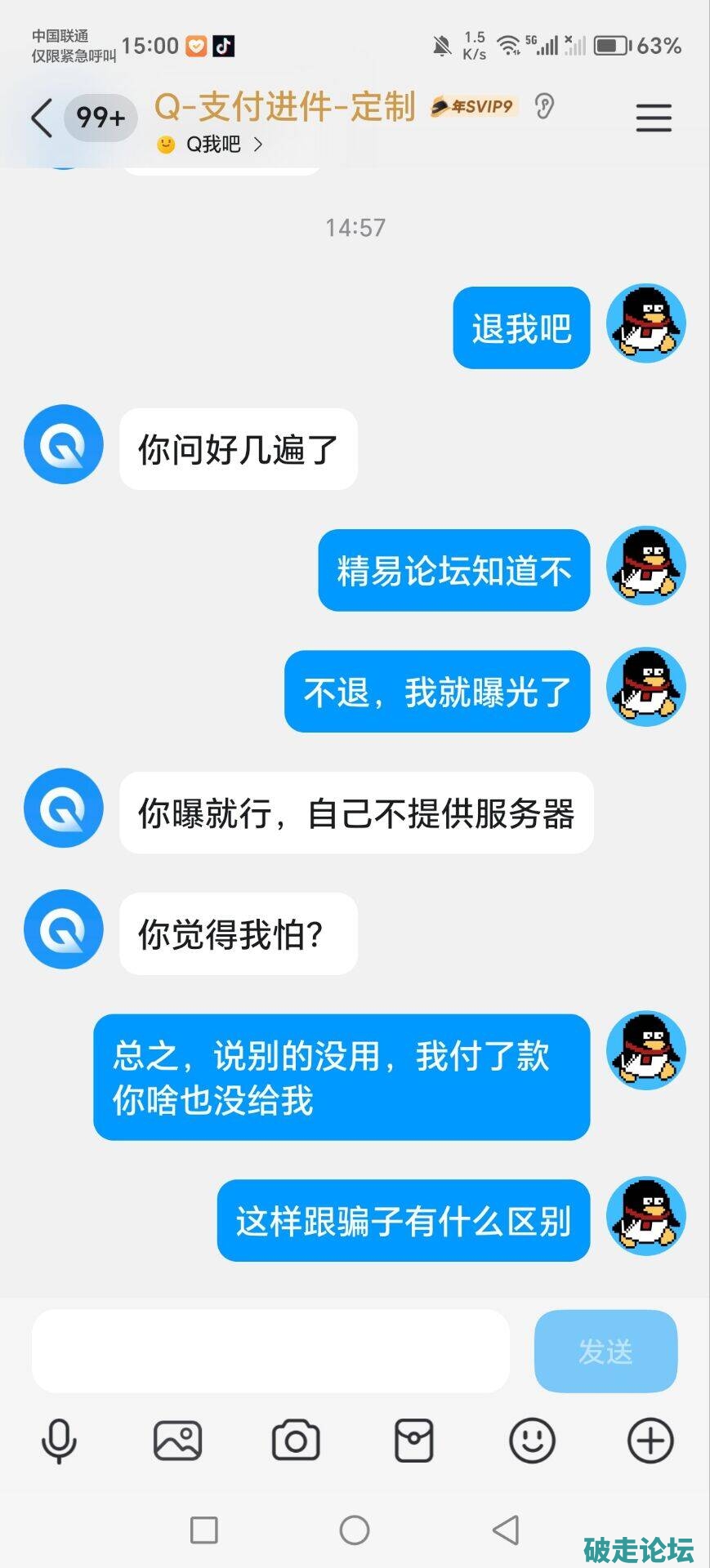Open the red packet icon
710x1568 pixels.
(x=414, y=1441)
